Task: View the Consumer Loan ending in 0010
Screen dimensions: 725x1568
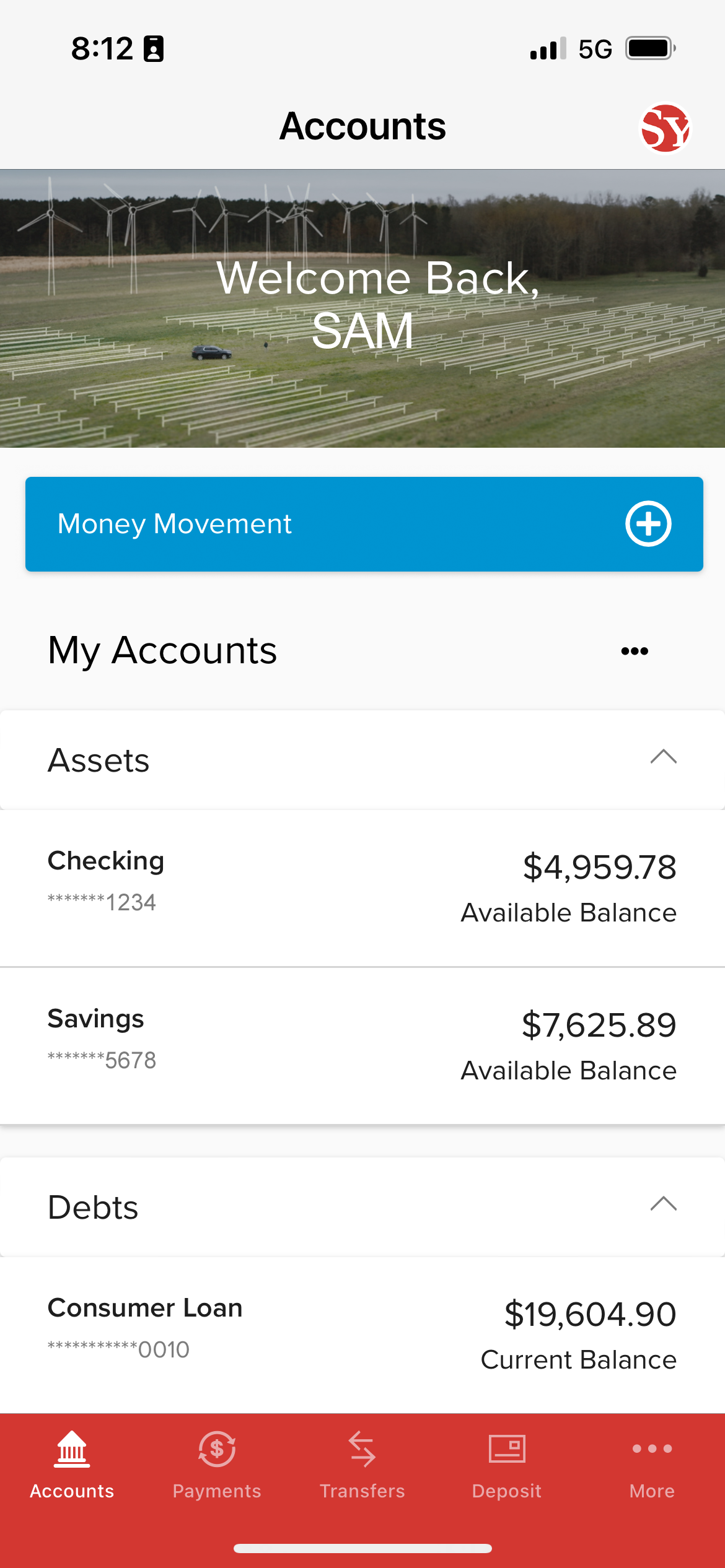Action: (x=362, y=1333)
